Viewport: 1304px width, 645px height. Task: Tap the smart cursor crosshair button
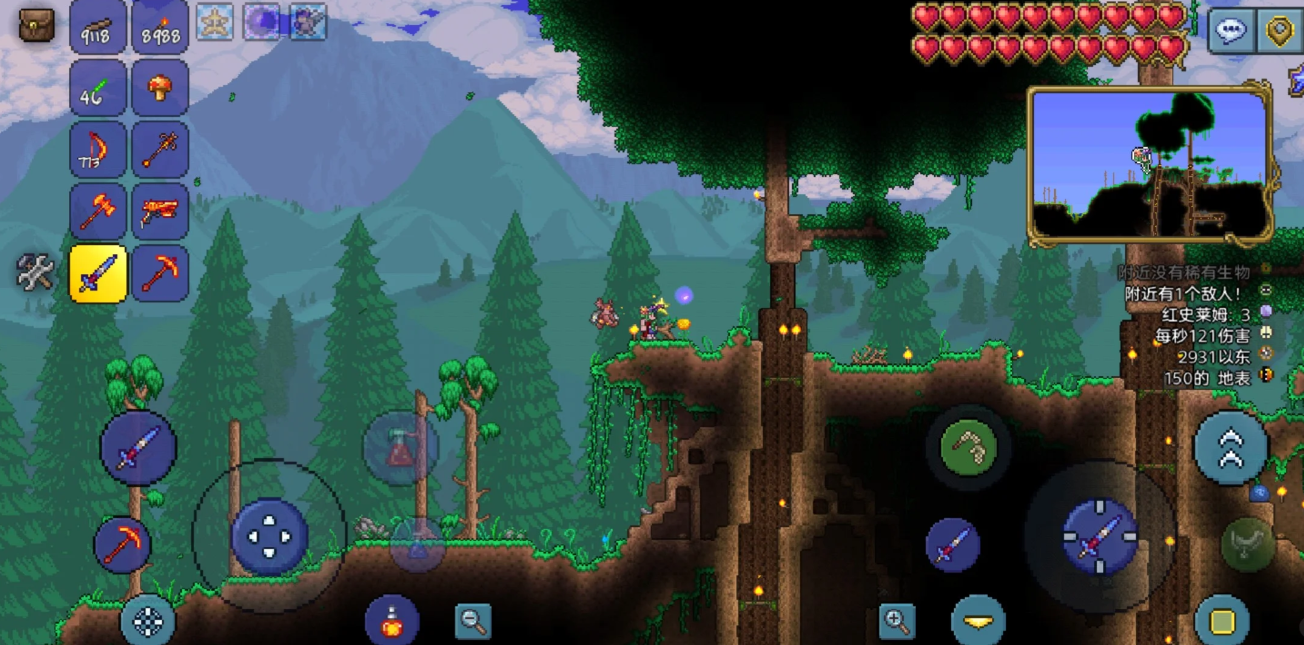(x=148, y=621)
